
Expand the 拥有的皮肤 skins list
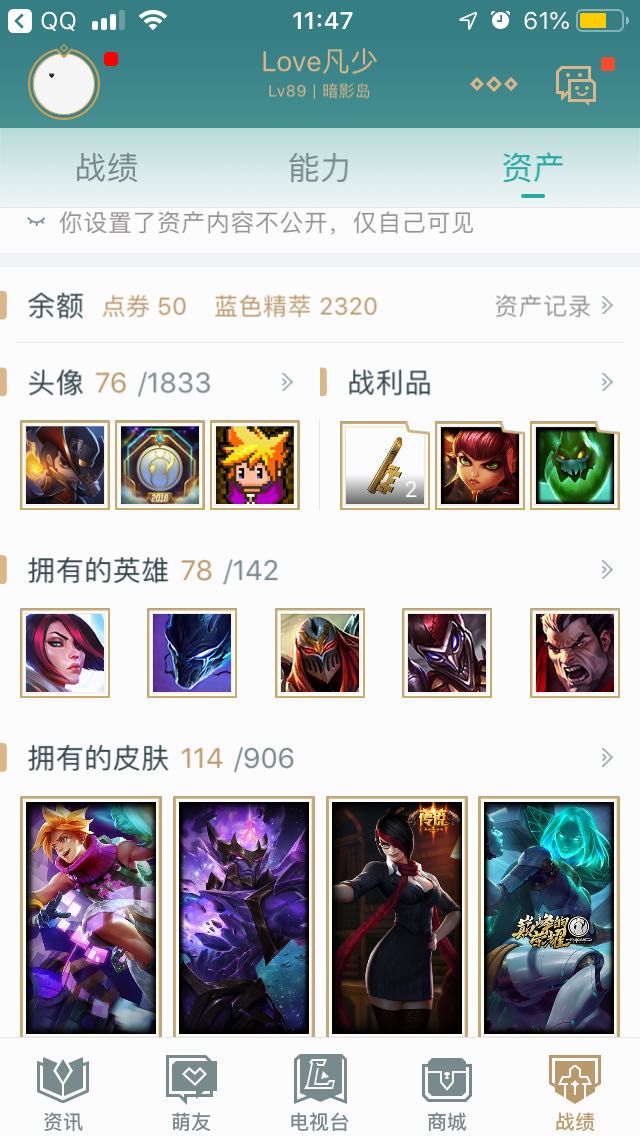606,758
